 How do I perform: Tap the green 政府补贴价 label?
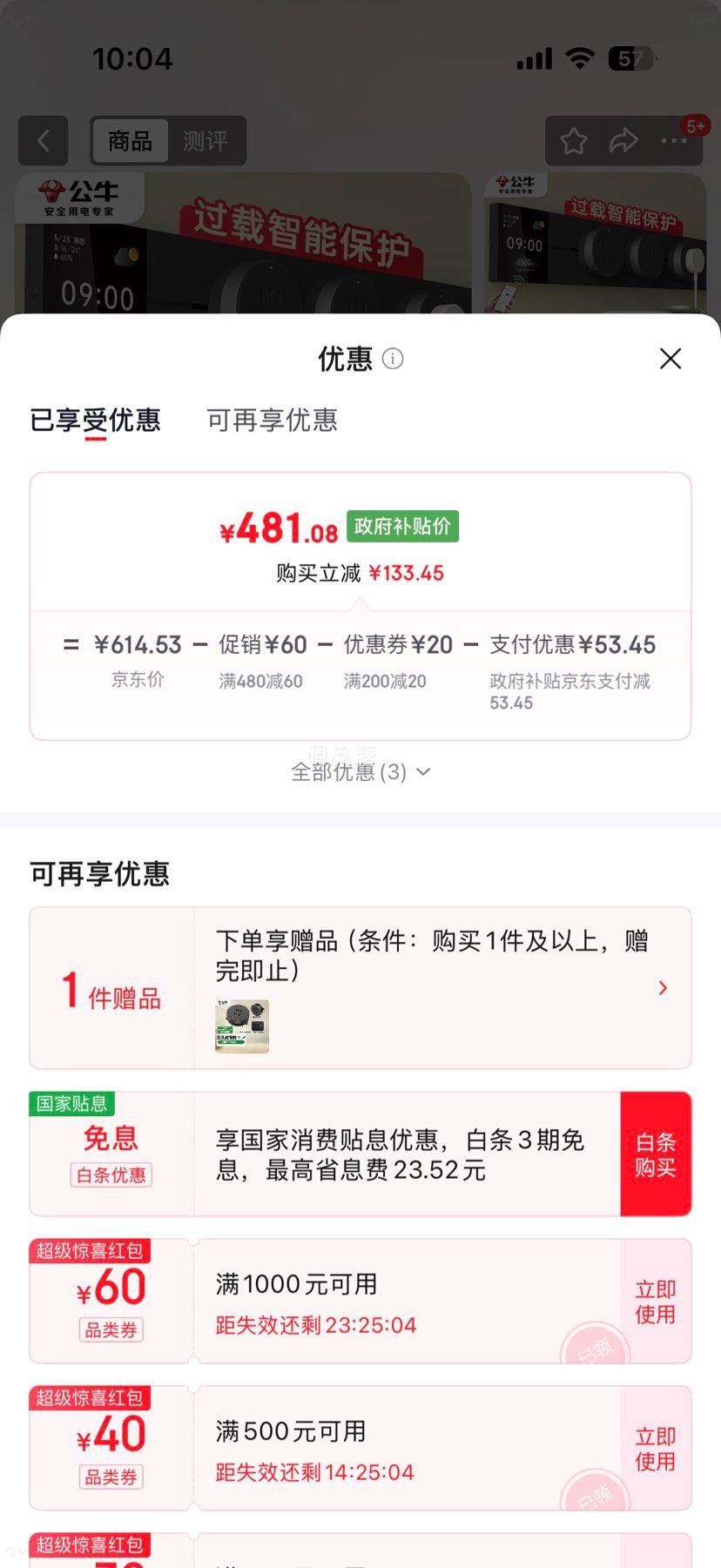(x=401, y=526)
